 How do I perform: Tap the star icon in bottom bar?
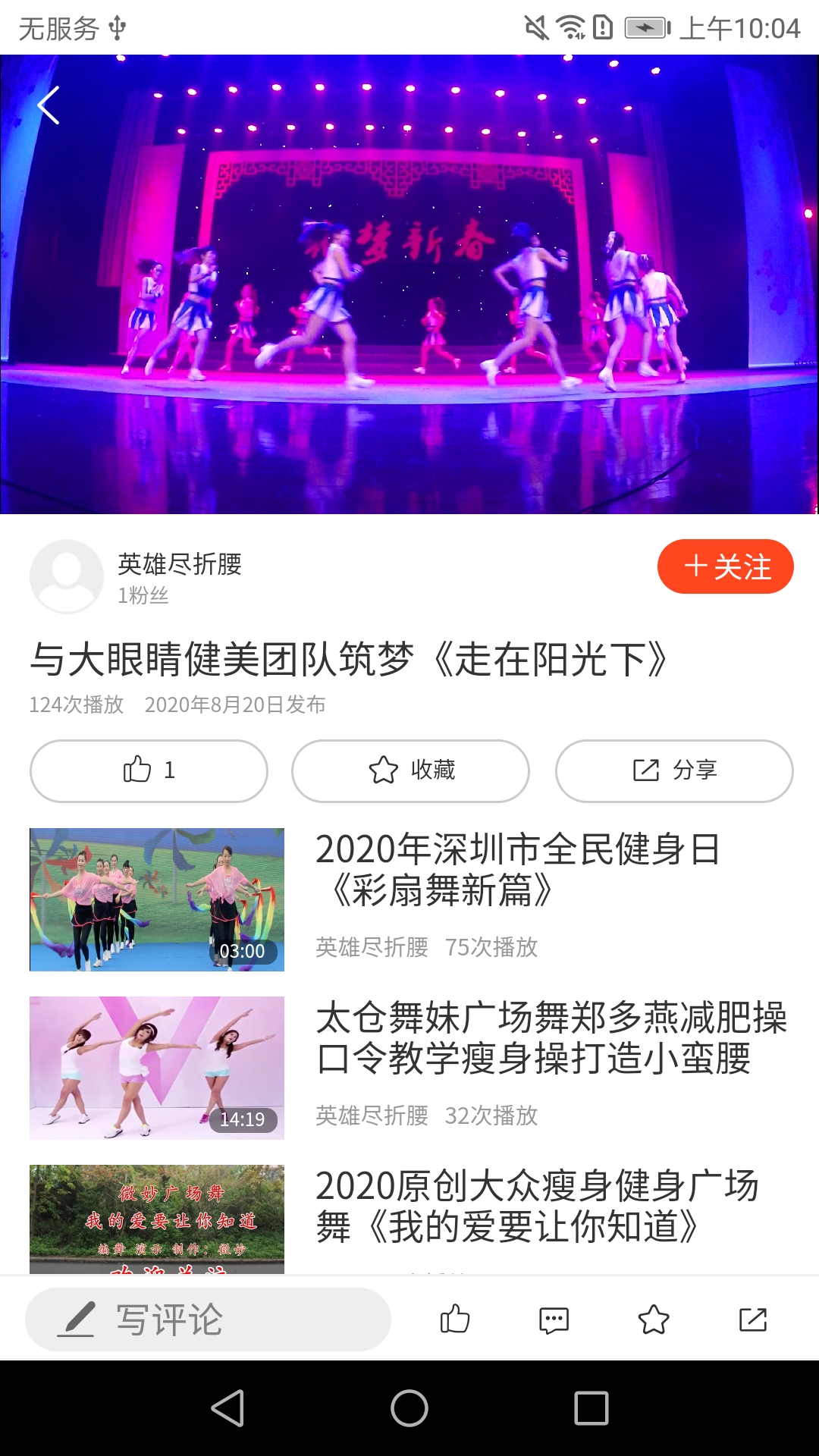tap(654, 1319)
